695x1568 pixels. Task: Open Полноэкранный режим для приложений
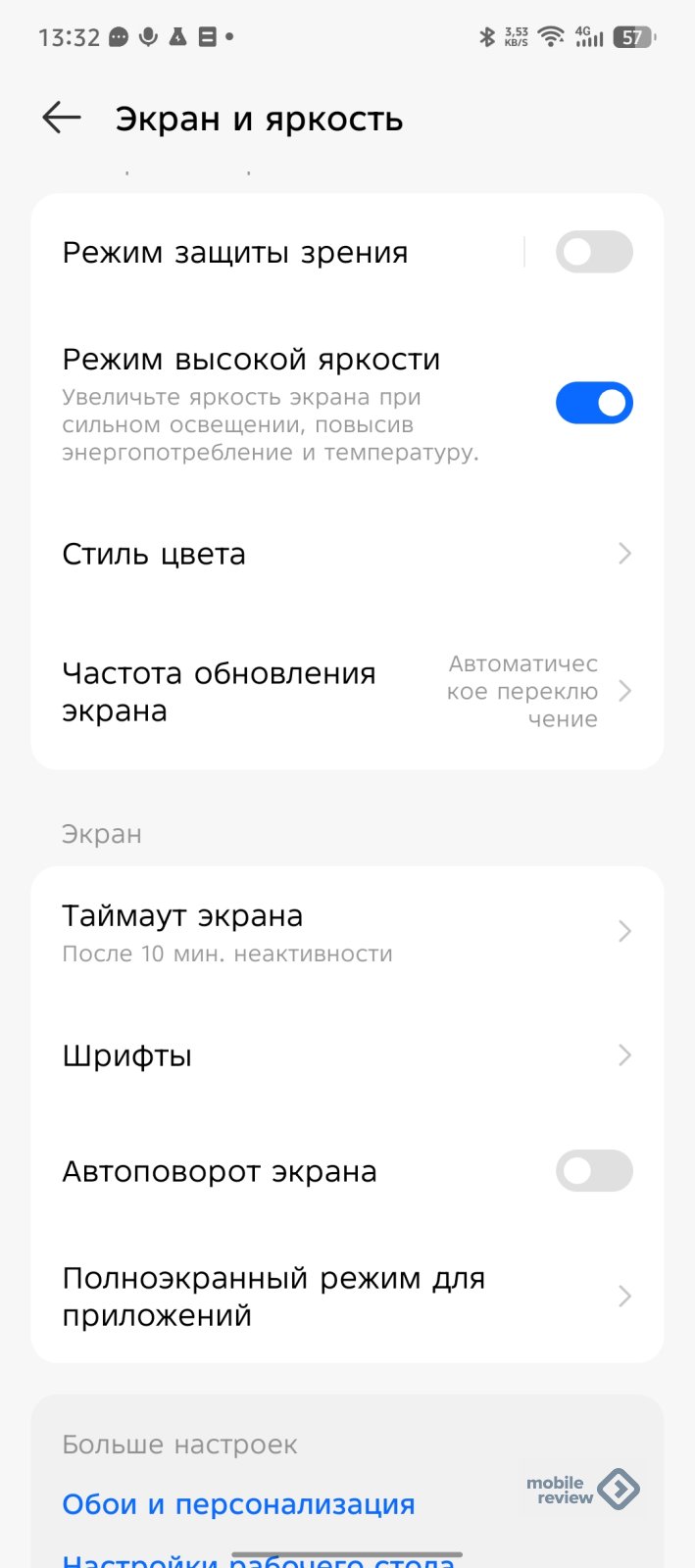coord(347,1297)
